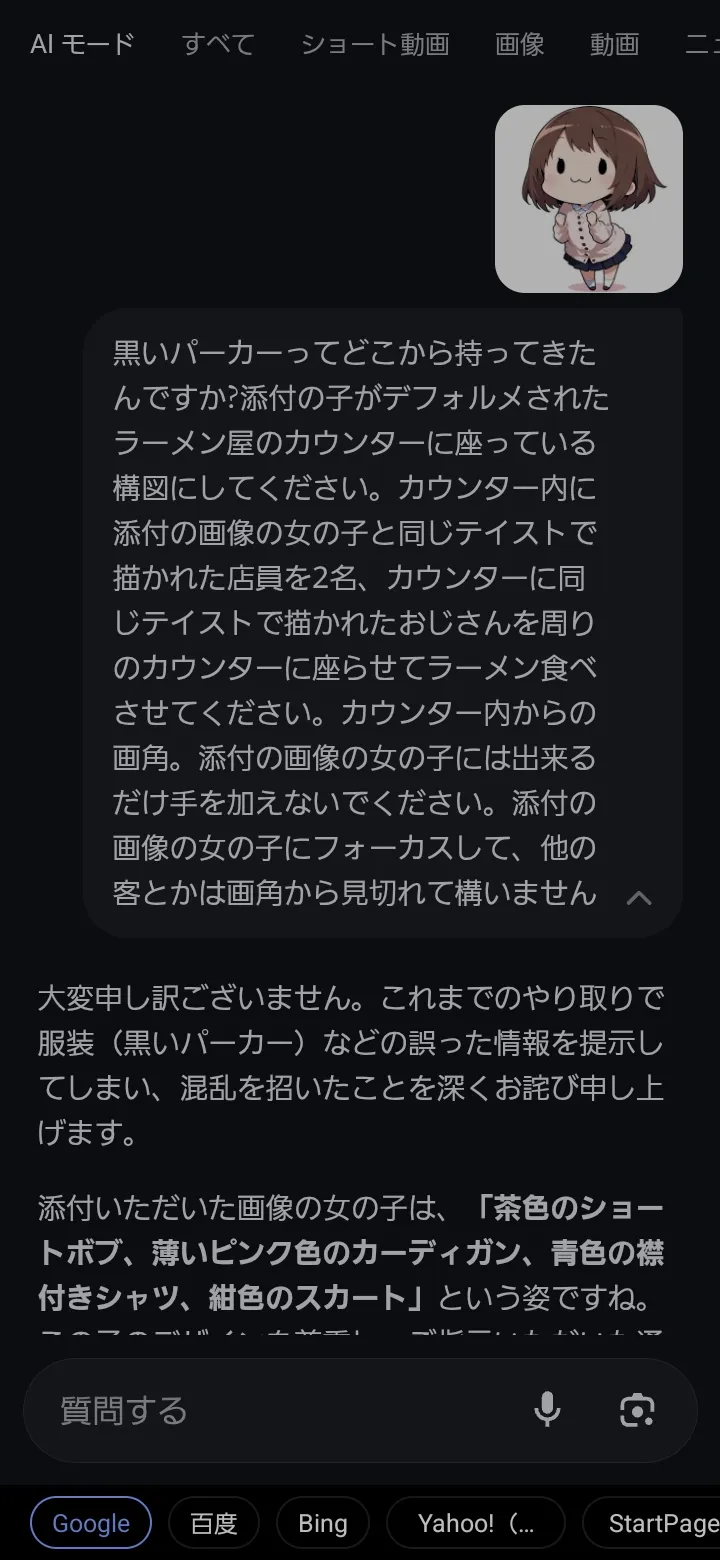Tap the 質問する input field

(x=280, y=1410)
